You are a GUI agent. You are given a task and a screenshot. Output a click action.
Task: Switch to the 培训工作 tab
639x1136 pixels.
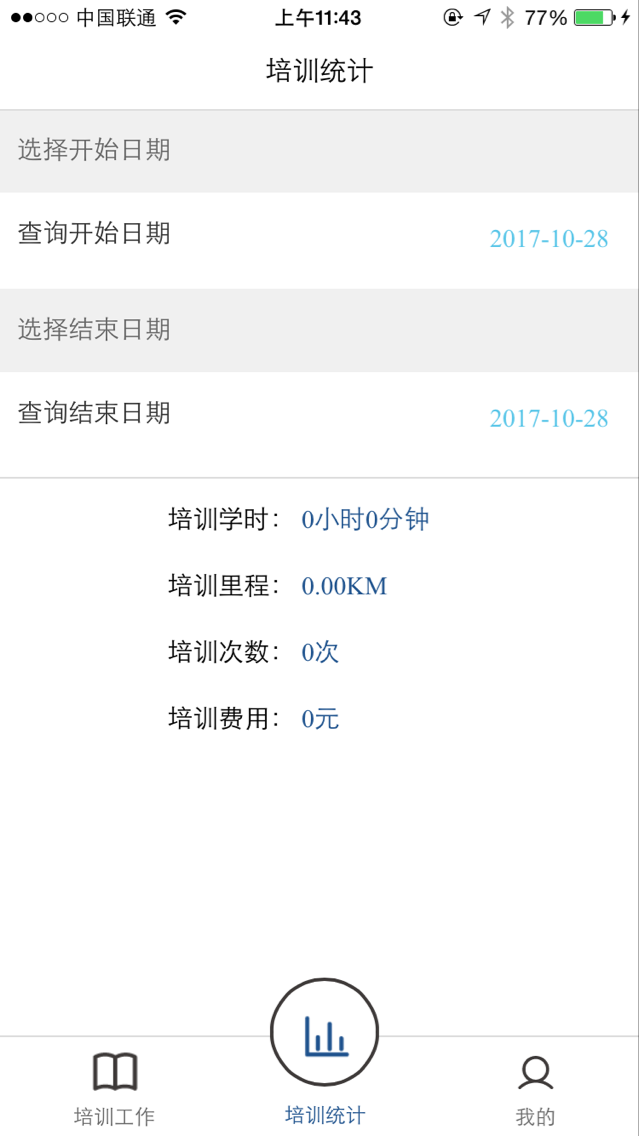click(x=114, y=1087)
